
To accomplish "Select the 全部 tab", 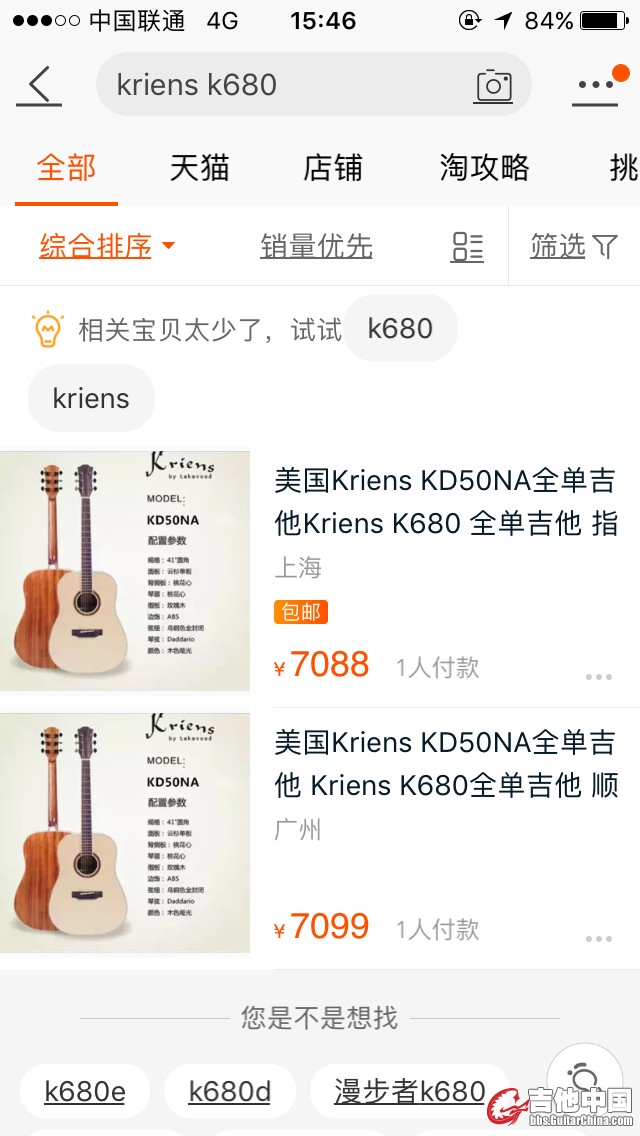I will 67,168.
